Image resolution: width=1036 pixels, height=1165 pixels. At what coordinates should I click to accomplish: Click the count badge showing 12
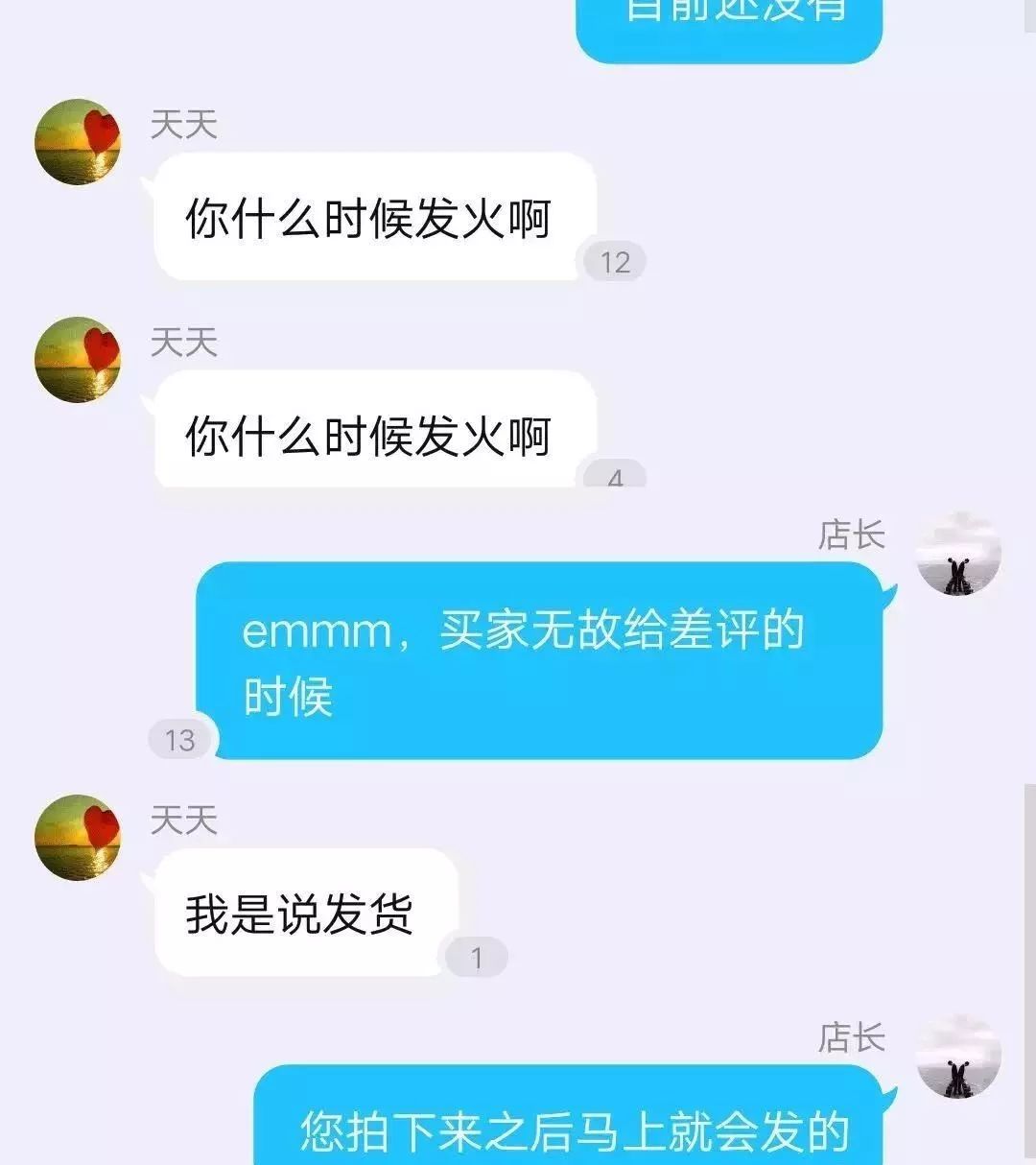[x=618, y=259]
